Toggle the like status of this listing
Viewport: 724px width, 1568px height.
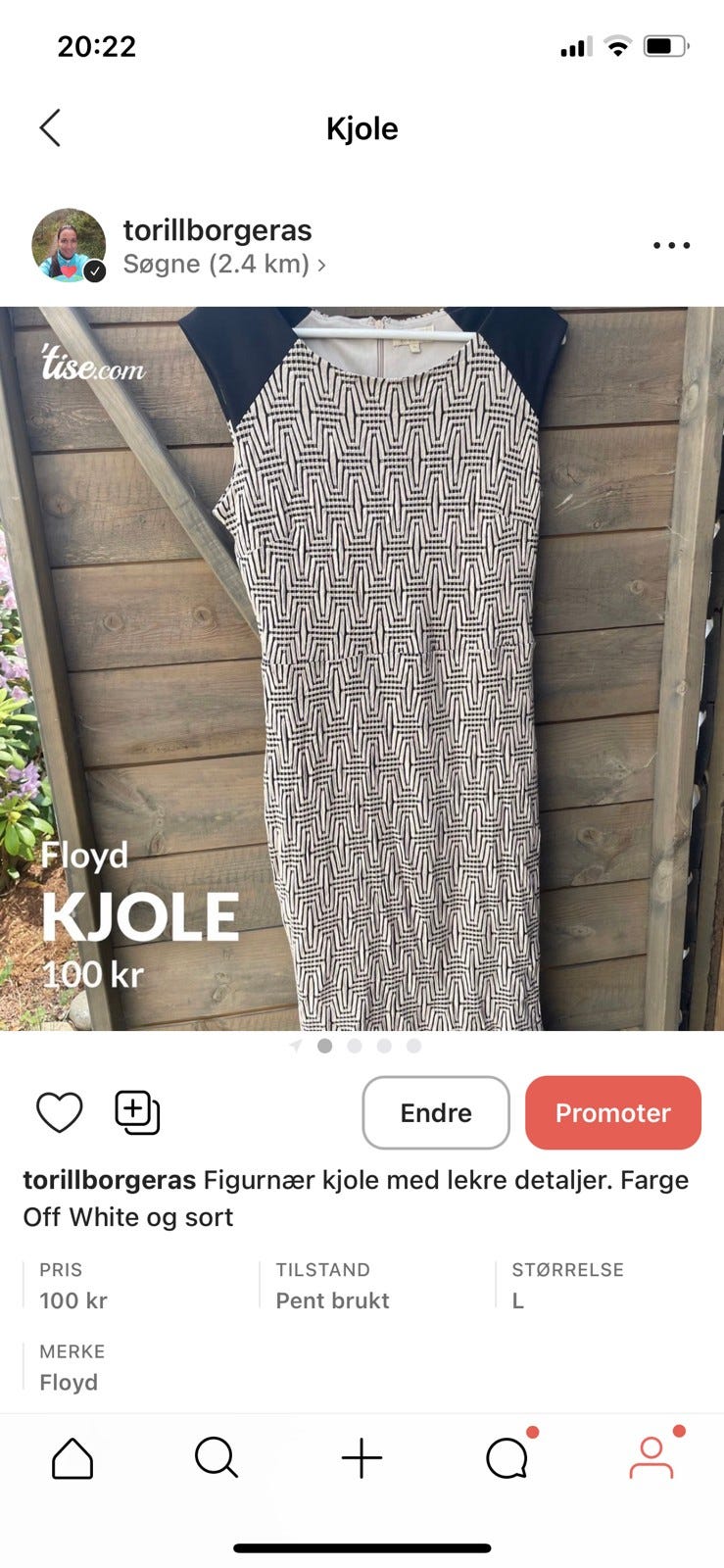60,1112
